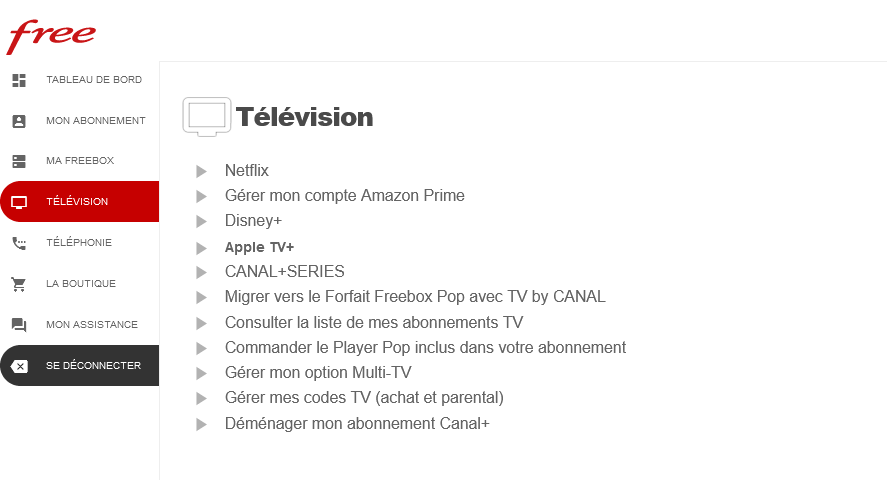Tap Se déconnecter to log out
The width and height of the screenshot is (887, 480).
92,366
